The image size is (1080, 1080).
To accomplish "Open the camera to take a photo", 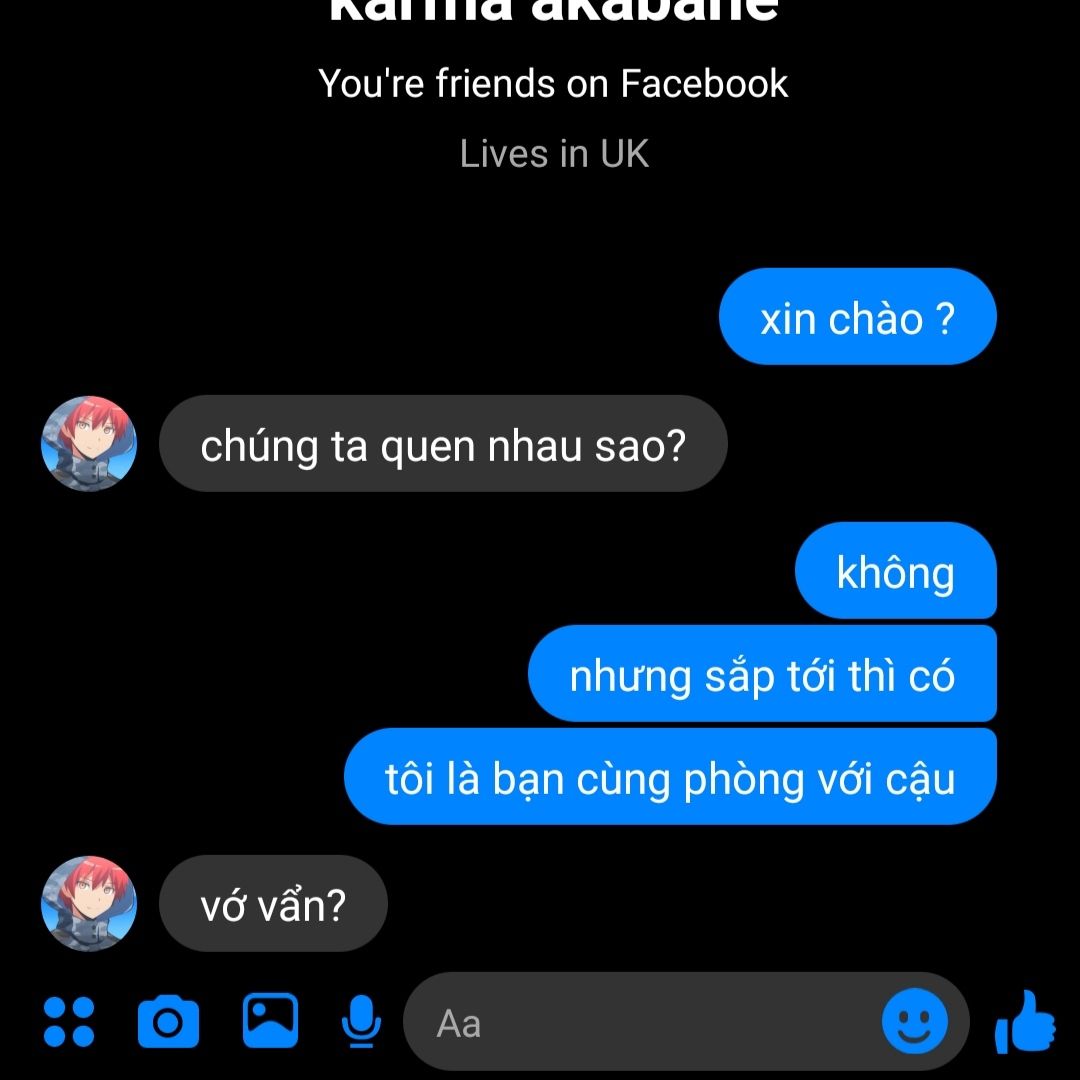I will pos(168,1022).
